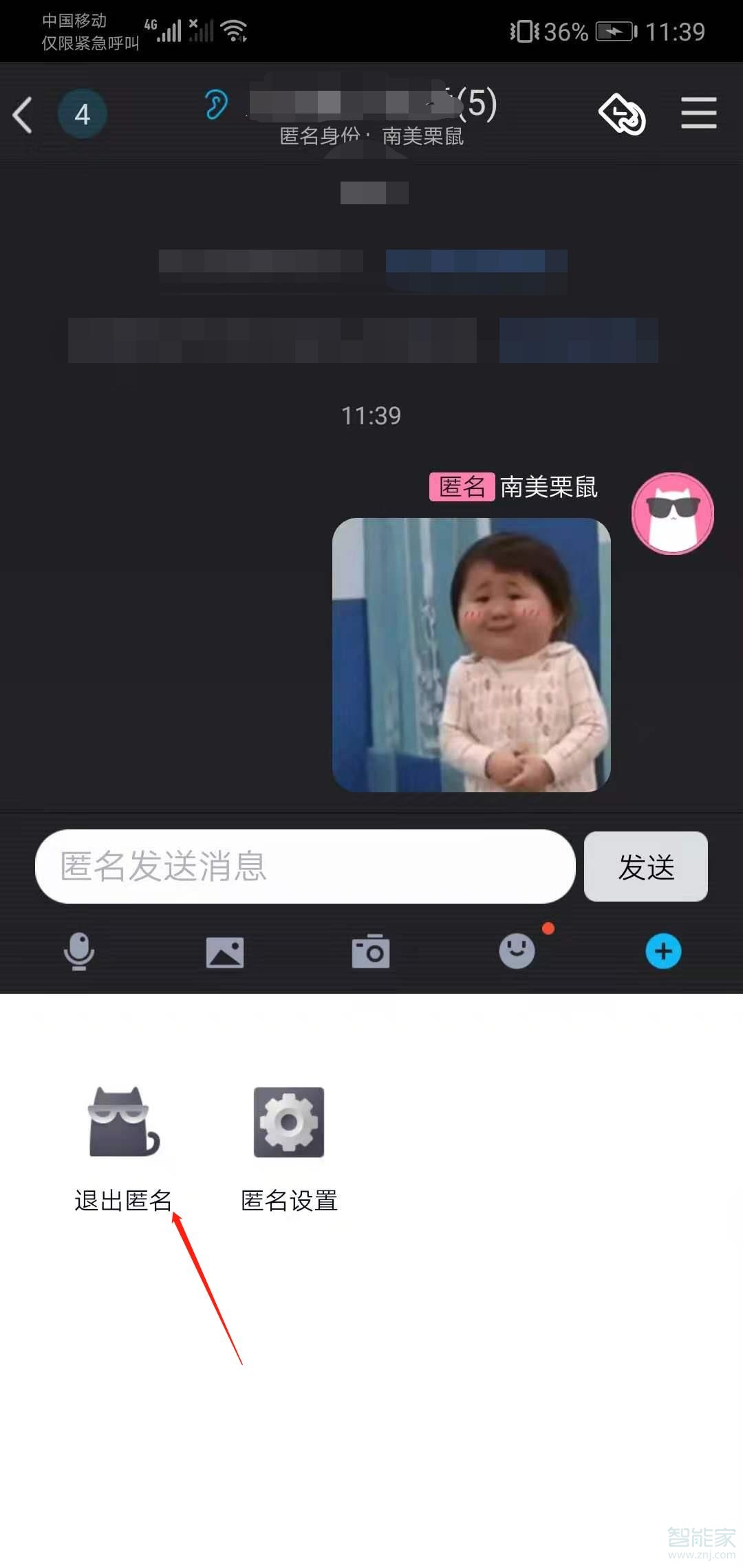This screenshot has width=743, height=1568.
Task: Tap the 发送 send button
Action: (x=645, y=867)
